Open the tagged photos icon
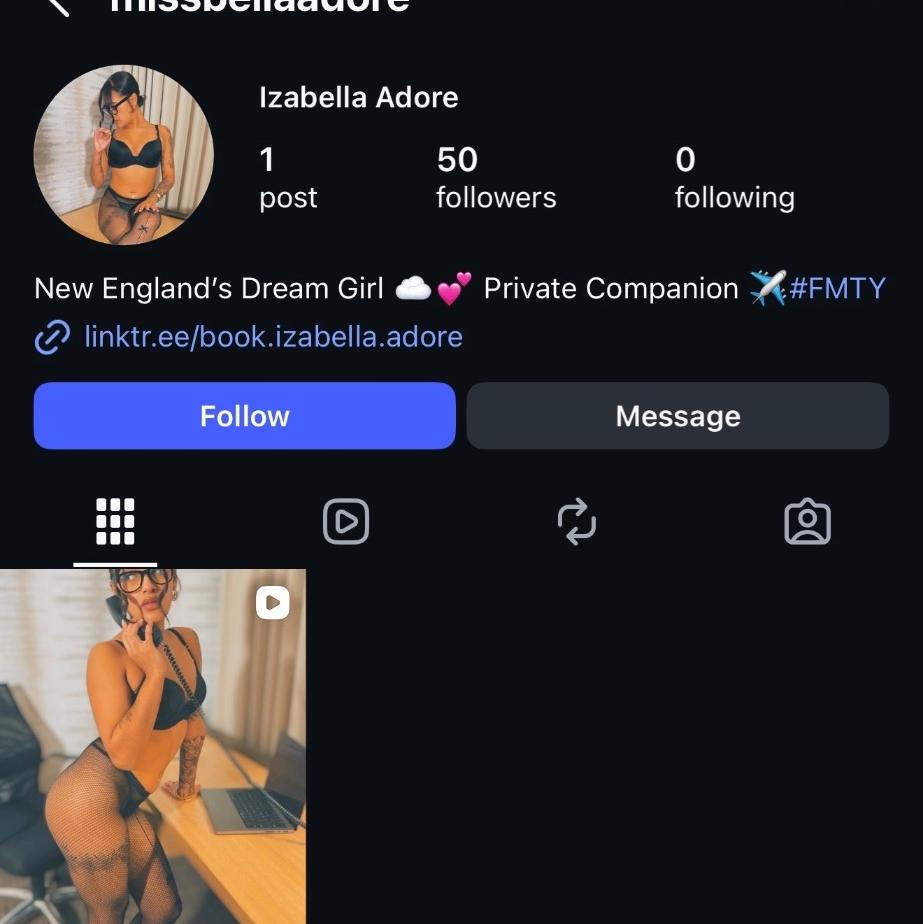Viewport: 923px width, 924px height. pyautogui.click(x=808, y=521)
